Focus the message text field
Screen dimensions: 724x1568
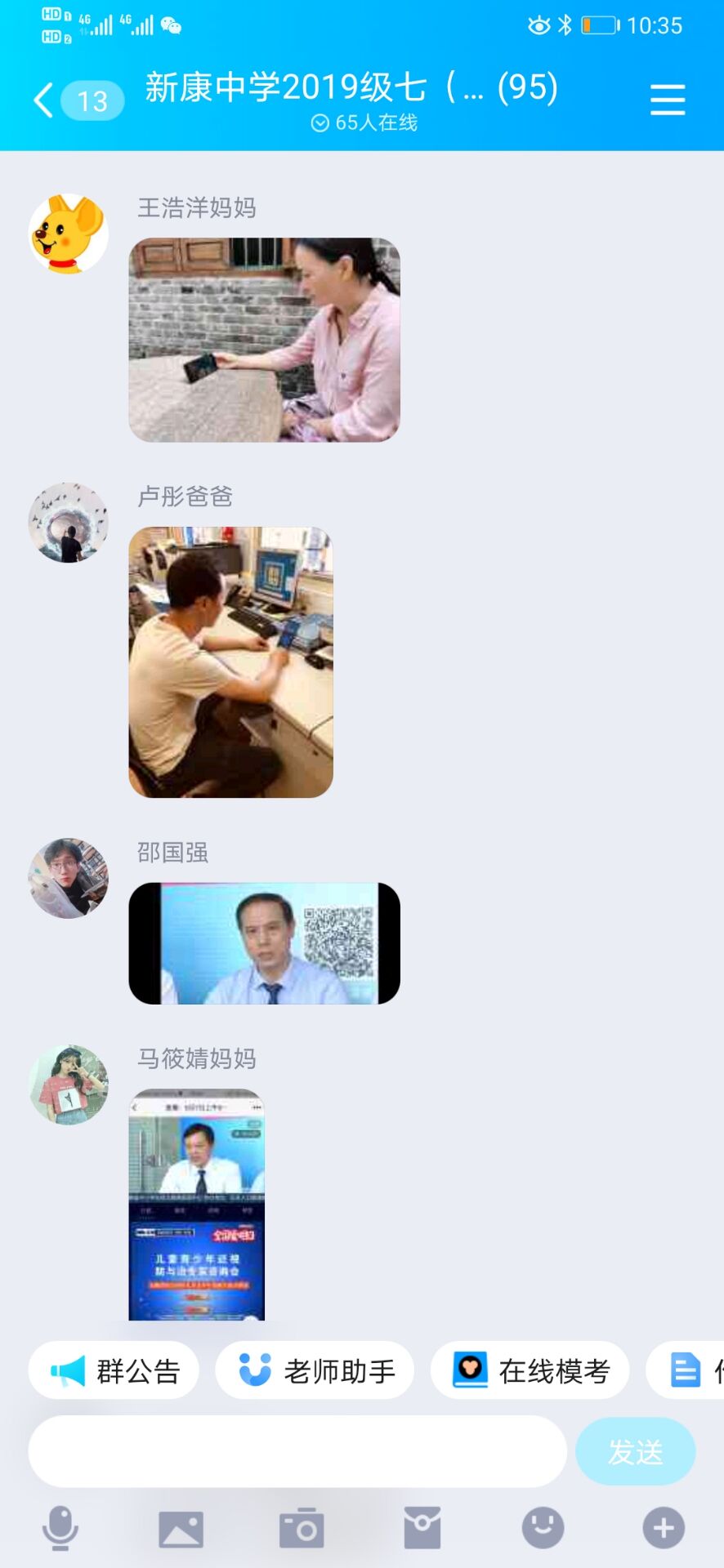tap(297, 1451)
